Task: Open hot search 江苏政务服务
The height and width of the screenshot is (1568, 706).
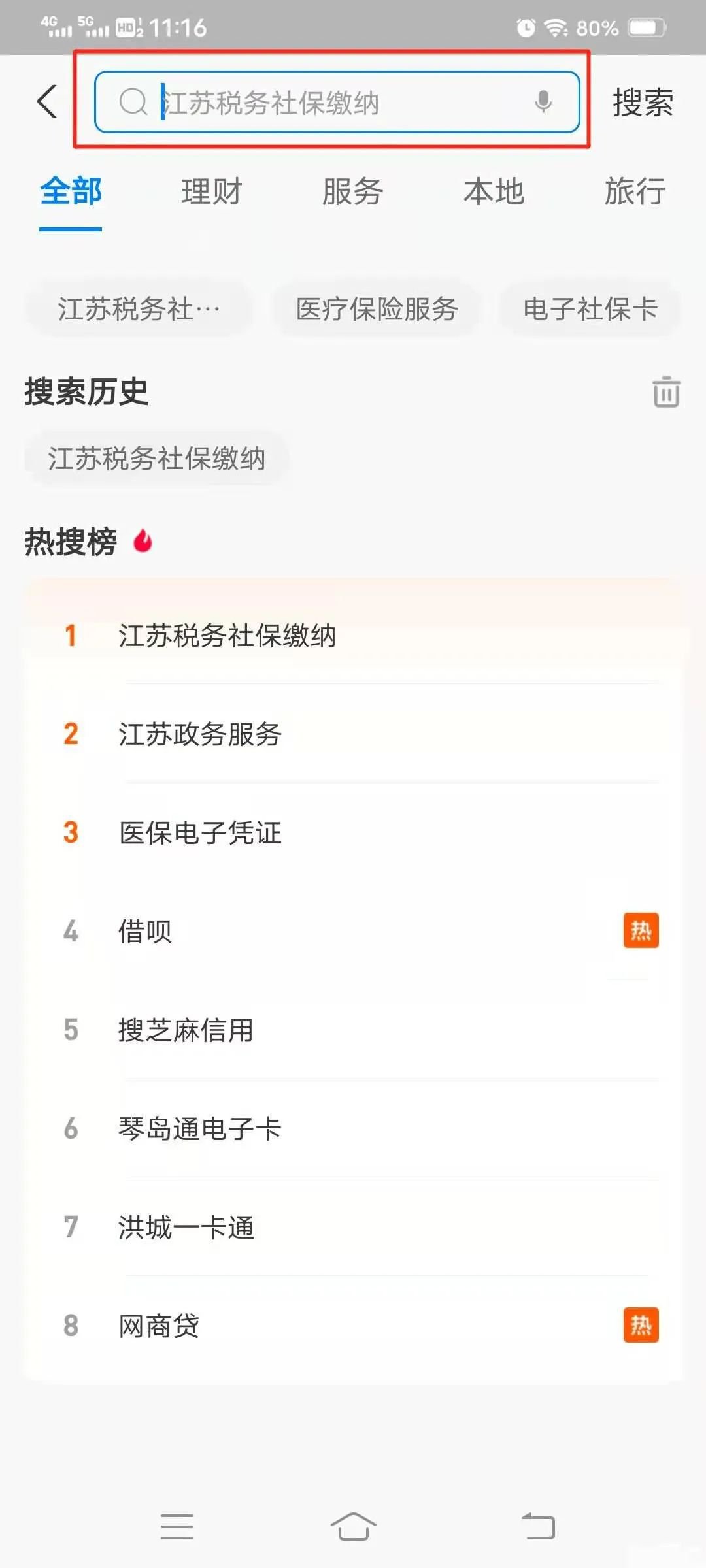Action: (200, 734)
